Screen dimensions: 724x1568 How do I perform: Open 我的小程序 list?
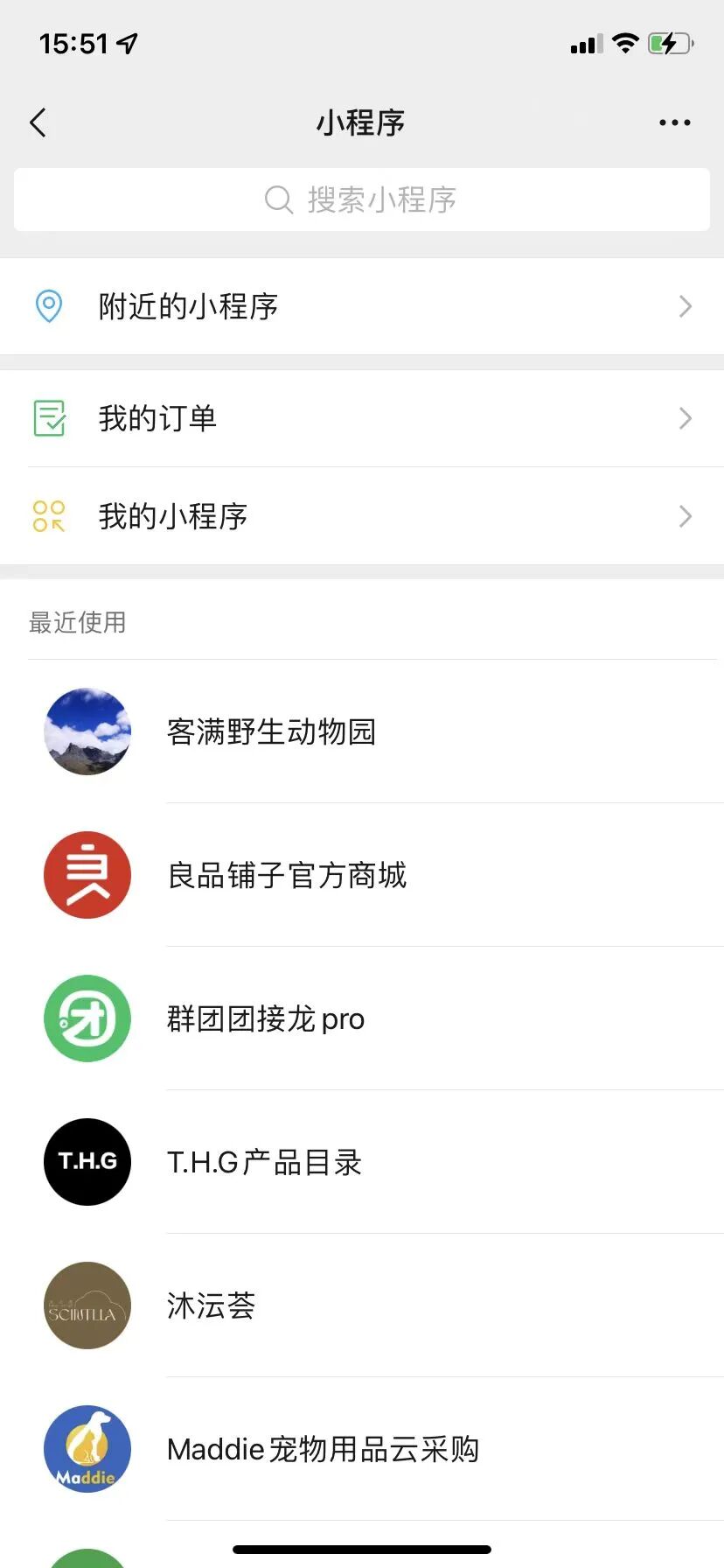(362, 516)
